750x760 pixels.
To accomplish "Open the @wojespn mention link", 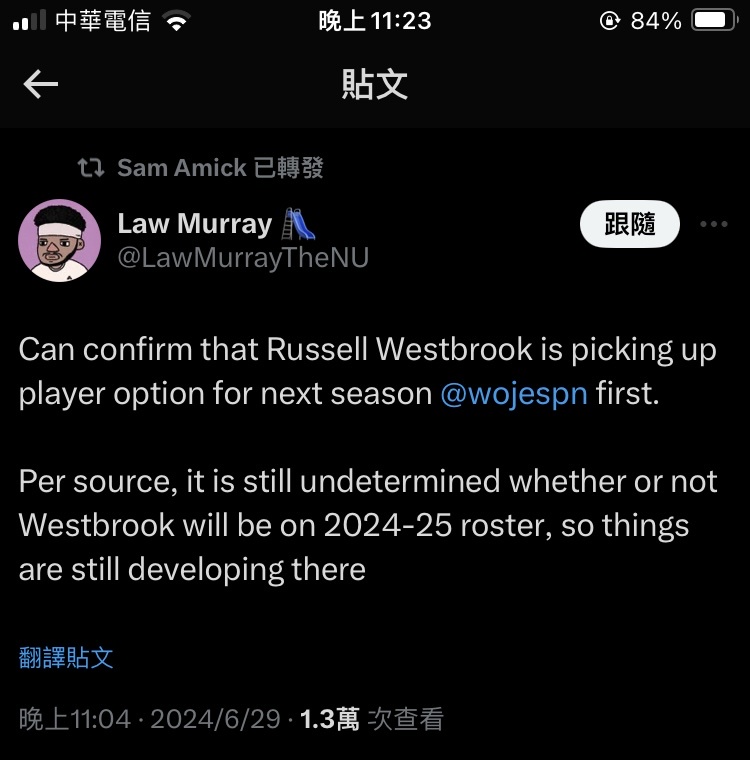I will click(514, 393).
